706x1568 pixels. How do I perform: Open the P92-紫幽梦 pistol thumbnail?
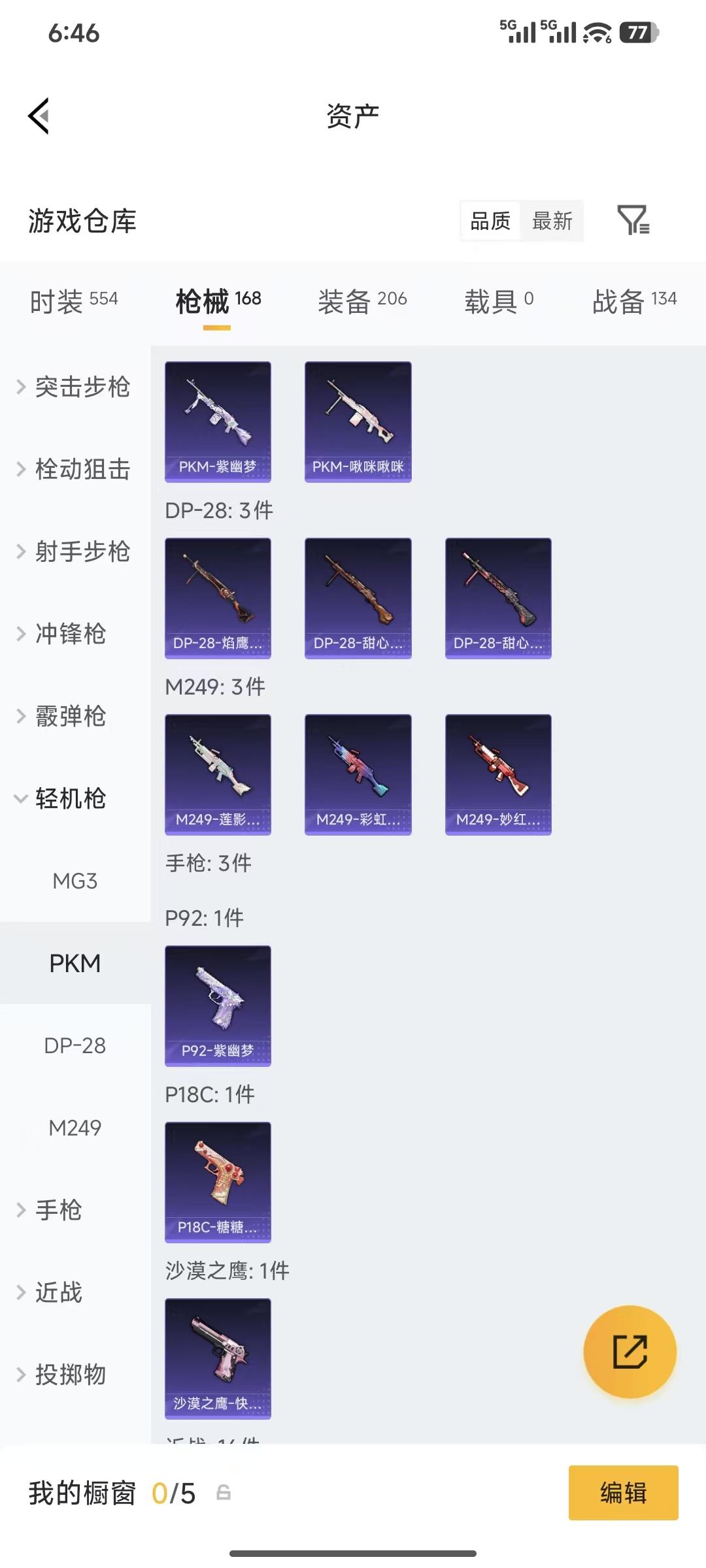pos(218,1006)
